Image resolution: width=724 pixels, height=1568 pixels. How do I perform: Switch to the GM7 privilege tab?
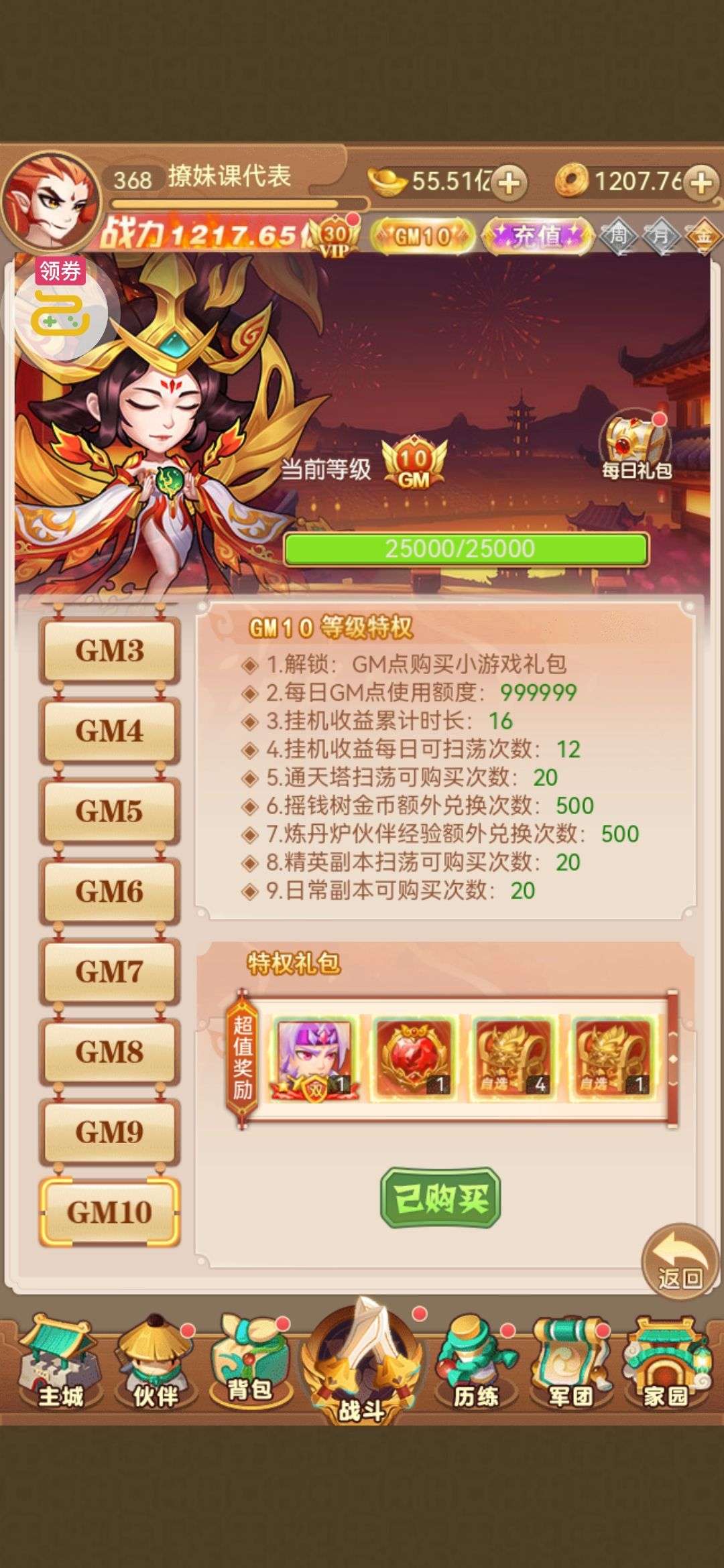110,971
